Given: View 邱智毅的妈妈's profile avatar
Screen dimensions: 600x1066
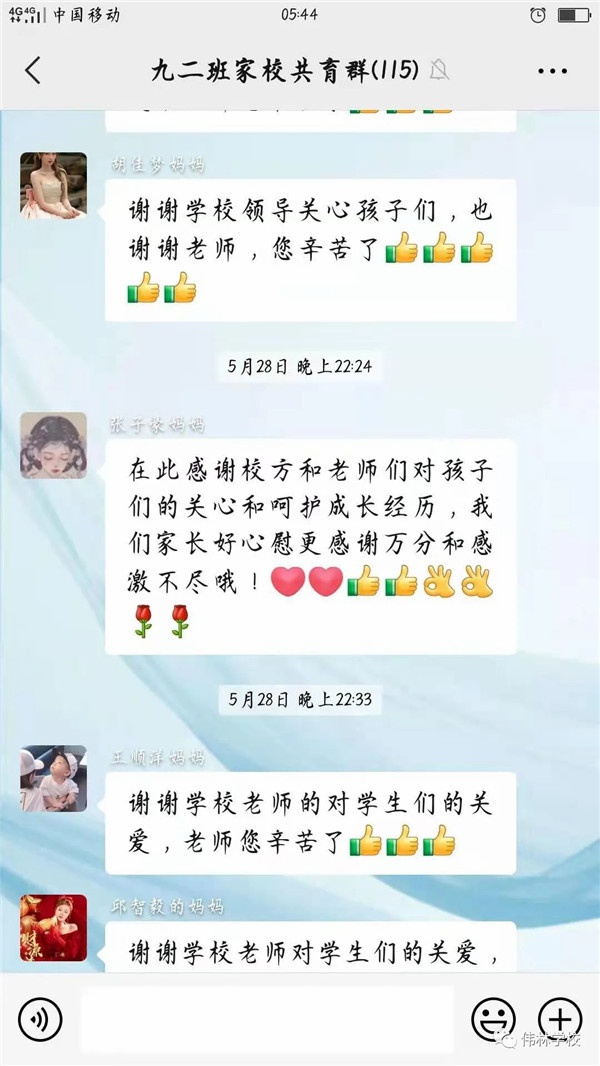Looking at the screenshot, I should (x=54, y=927).
